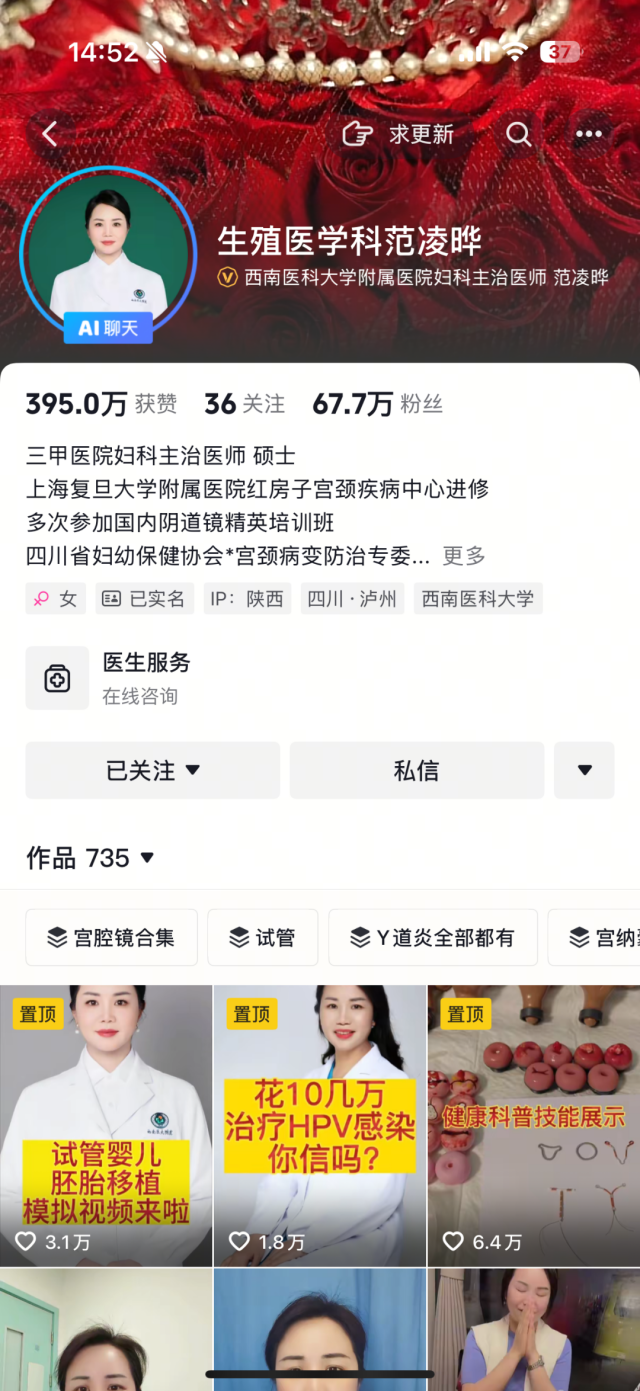Tap the 西南医科大学 school tag
640x1391 pixels.
click(478, 599)
